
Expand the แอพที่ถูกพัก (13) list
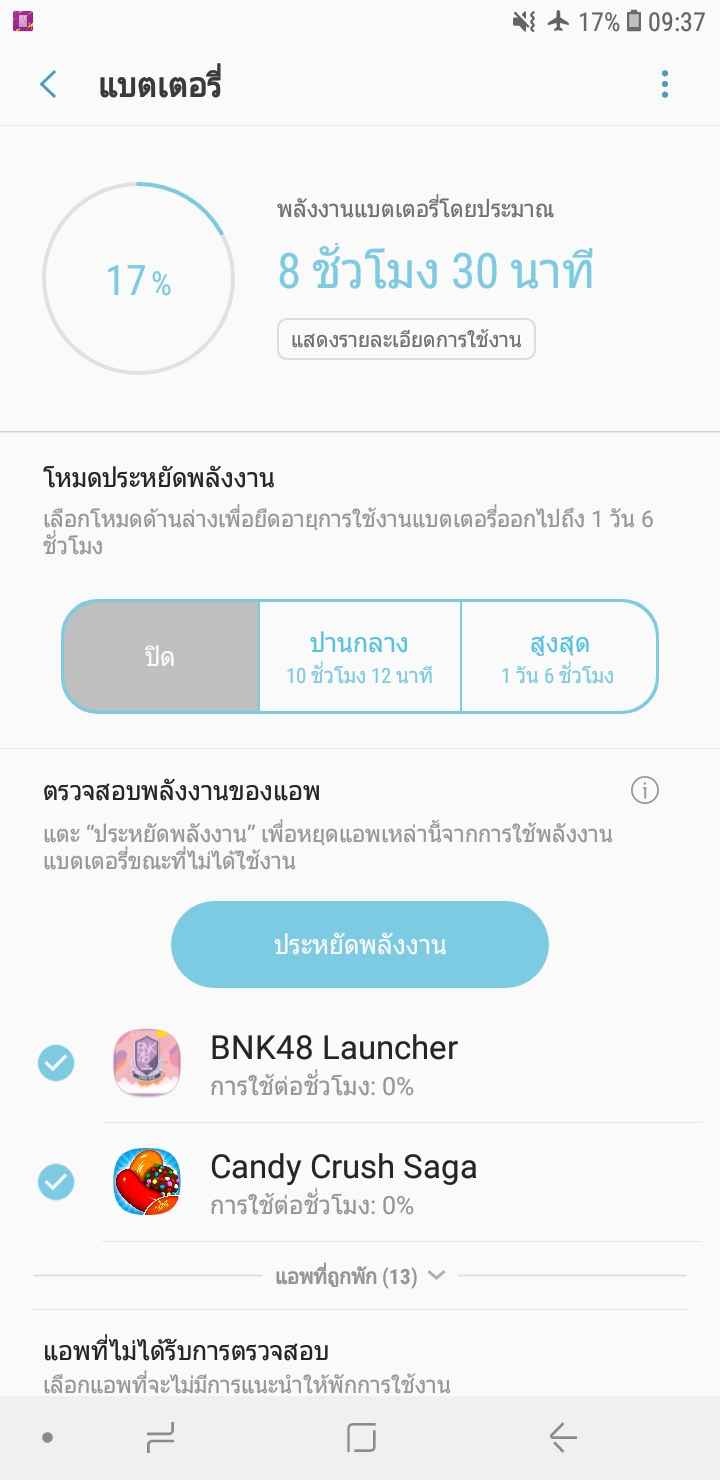point(360,1276)
